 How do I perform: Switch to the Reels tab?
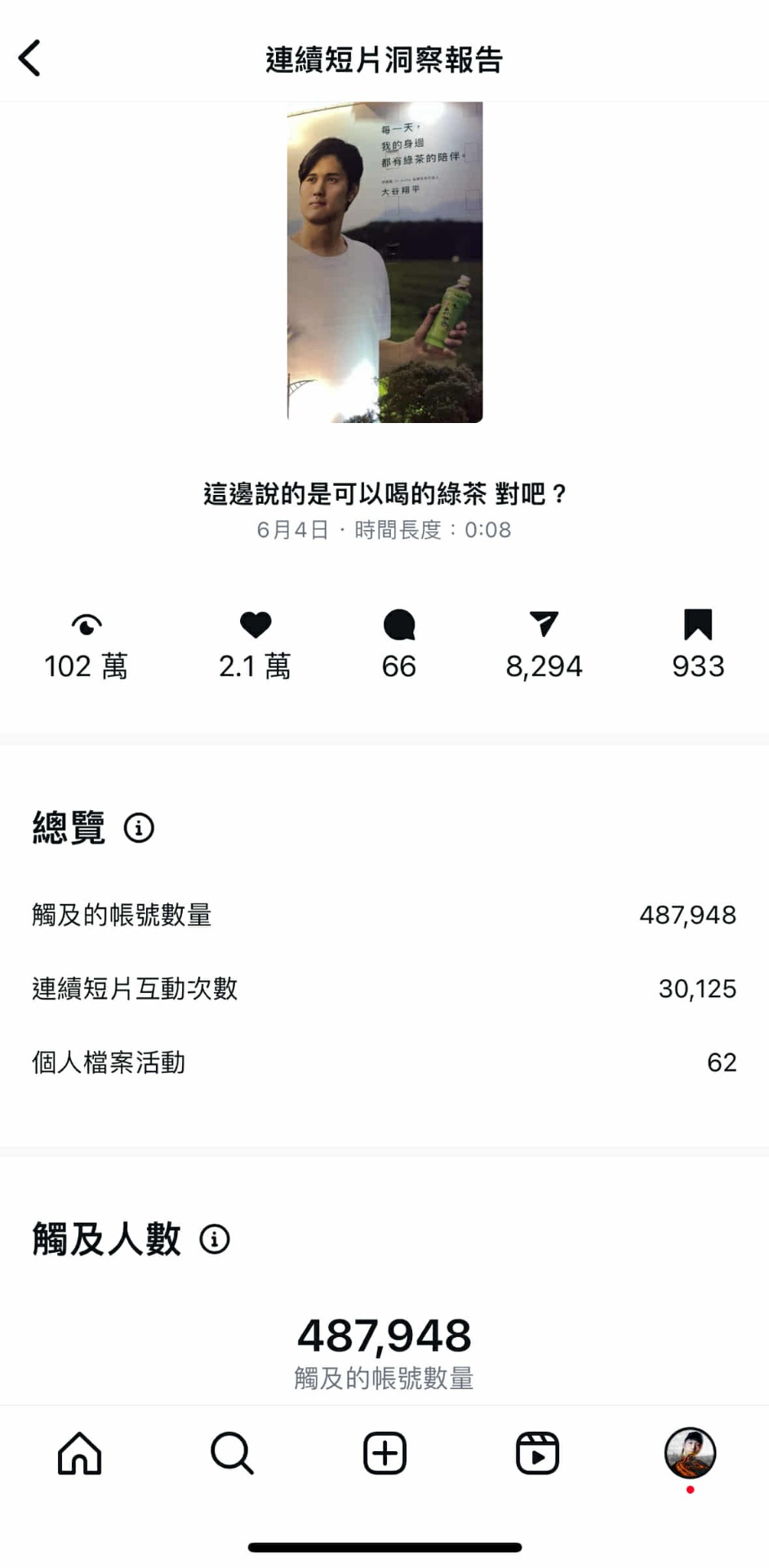pyautogui.click(x=537, y=1454)
